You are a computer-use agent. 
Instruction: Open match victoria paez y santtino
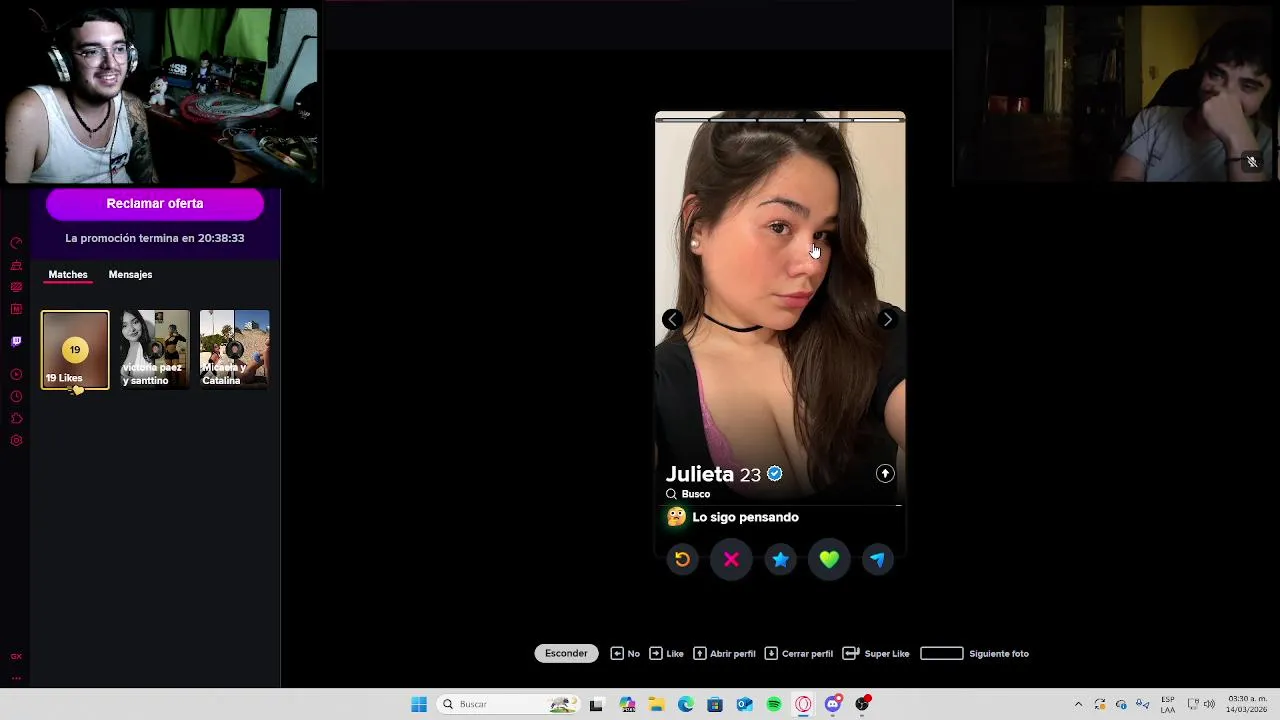pyautogui.click(x=154, y=349)
